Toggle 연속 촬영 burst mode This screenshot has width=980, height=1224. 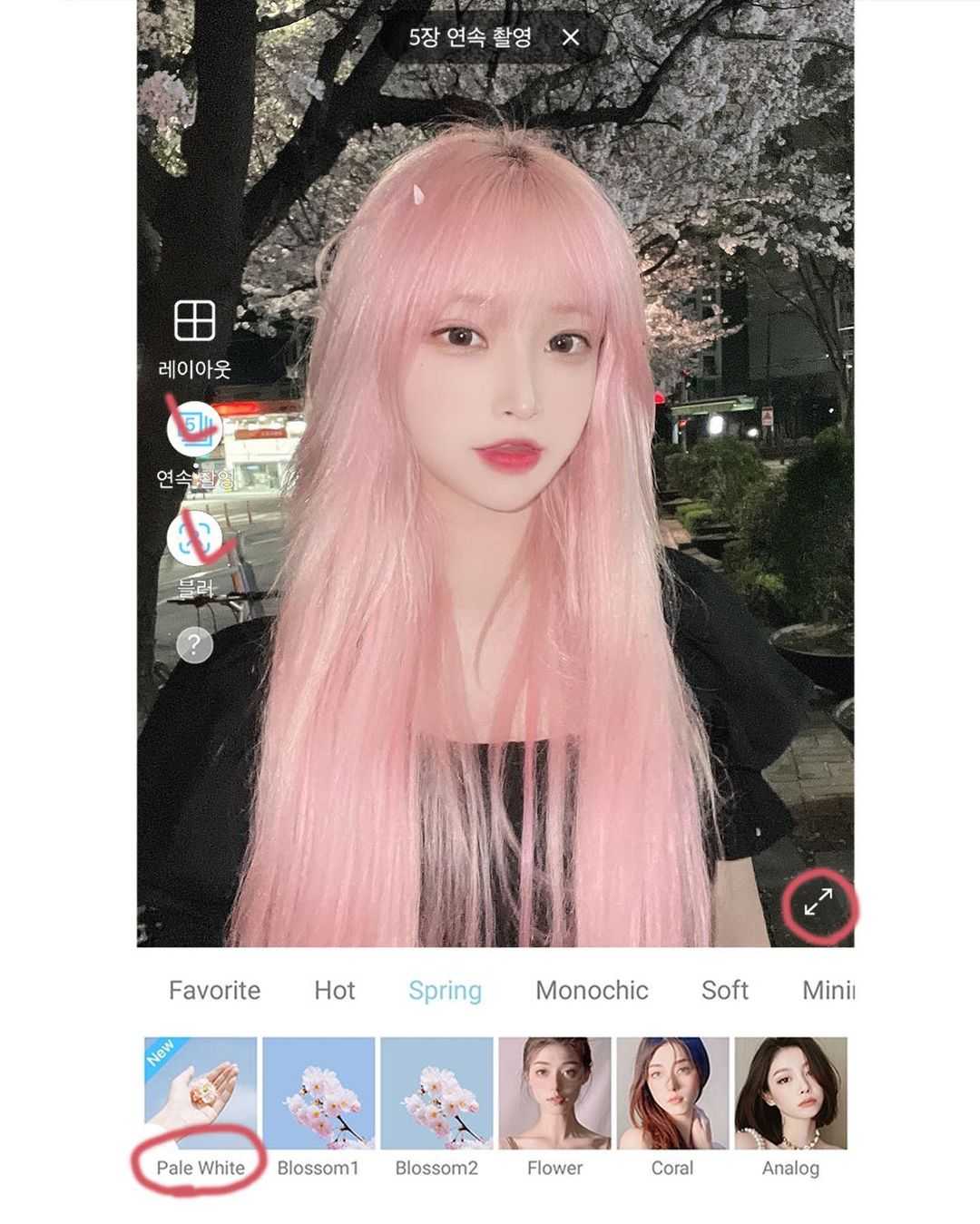point(194,428)
